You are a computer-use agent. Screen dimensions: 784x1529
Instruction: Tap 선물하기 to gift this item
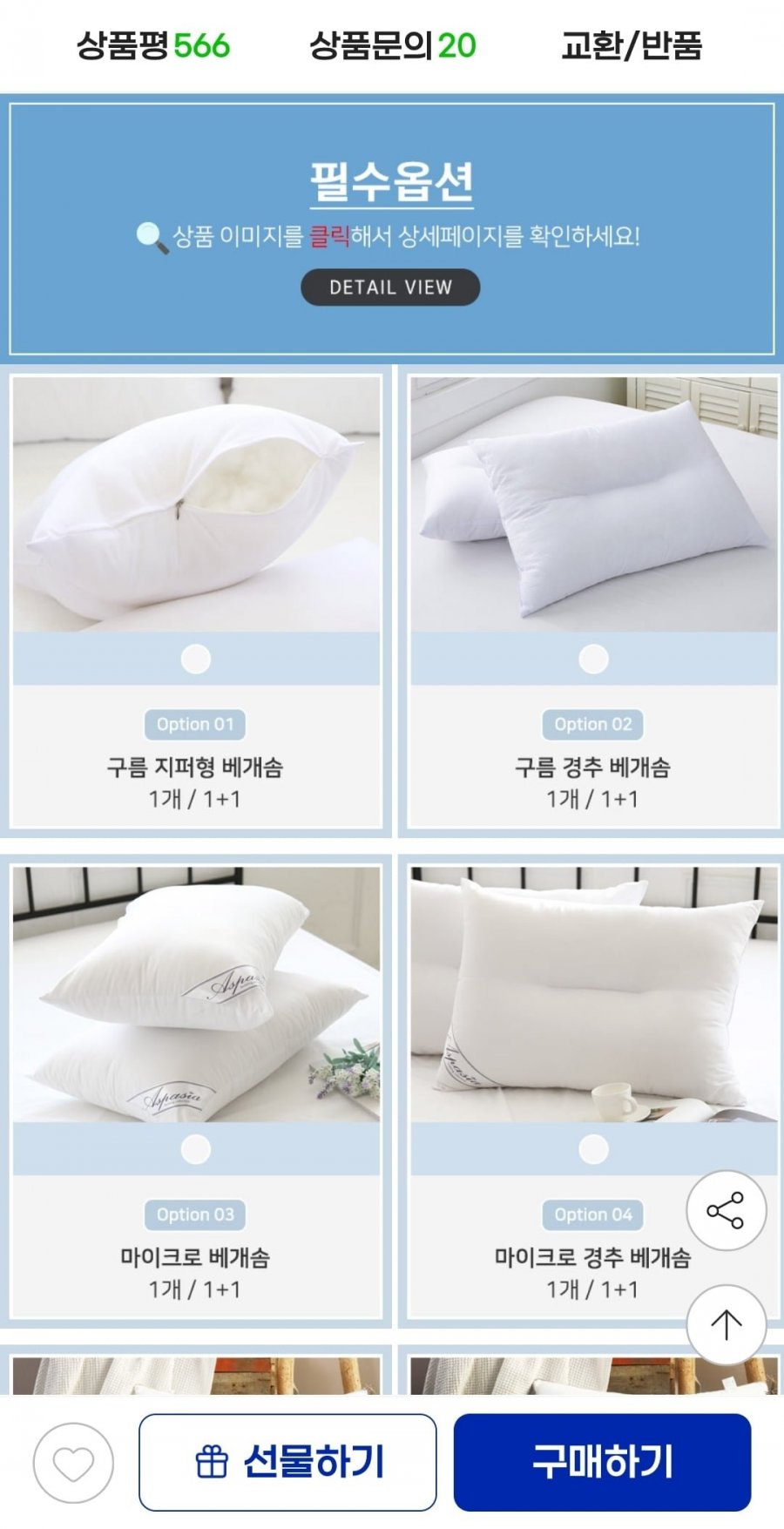287,1462
